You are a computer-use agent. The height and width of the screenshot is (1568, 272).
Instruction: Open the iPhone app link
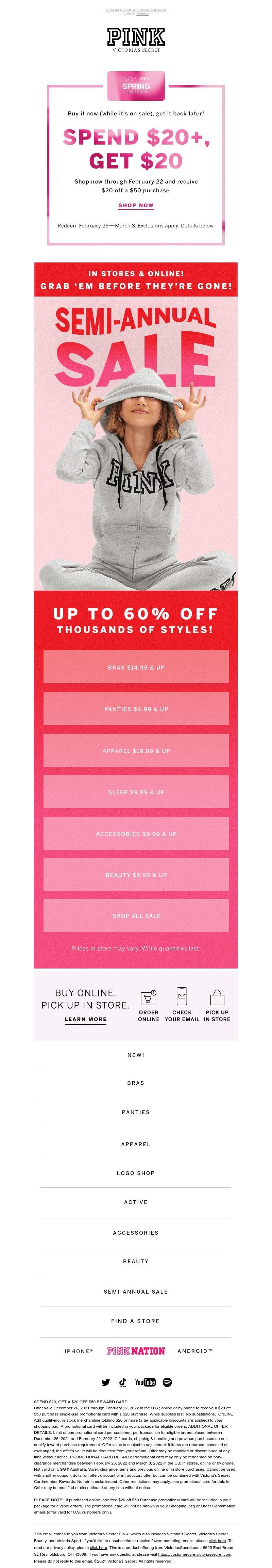pyautogui.click(x=79, y=1351)
